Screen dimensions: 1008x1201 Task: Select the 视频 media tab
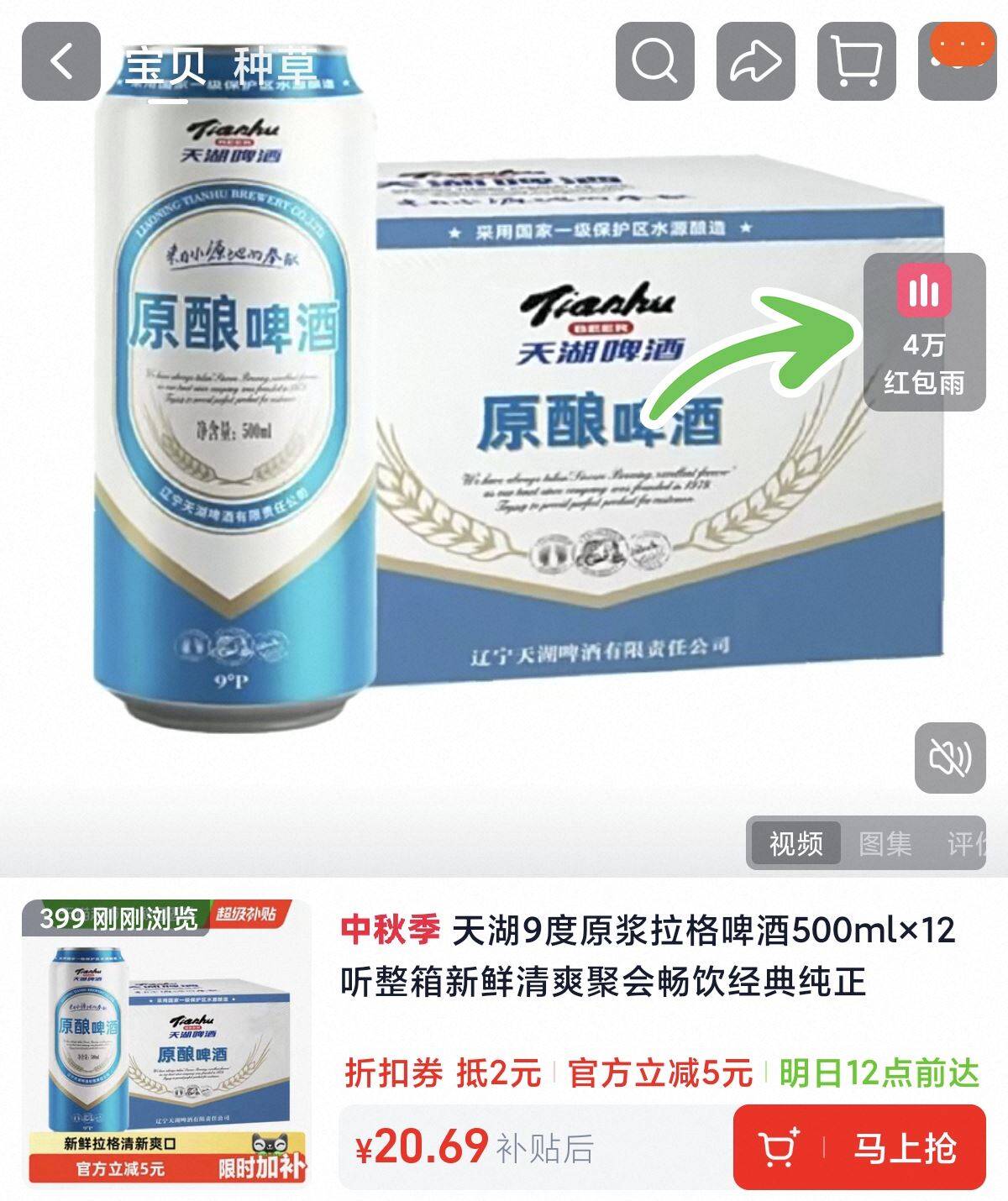click(795, 842)
